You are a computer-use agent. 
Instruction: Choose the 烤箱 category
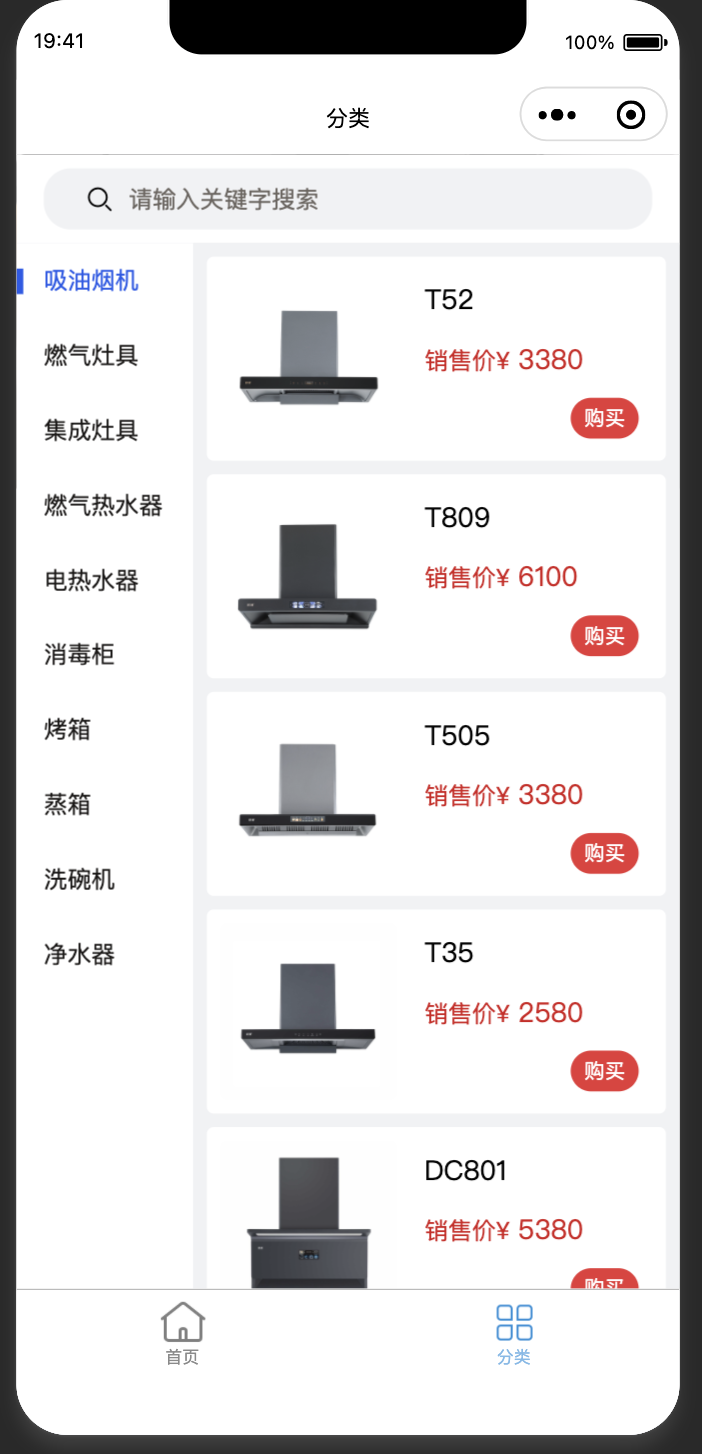67,729
